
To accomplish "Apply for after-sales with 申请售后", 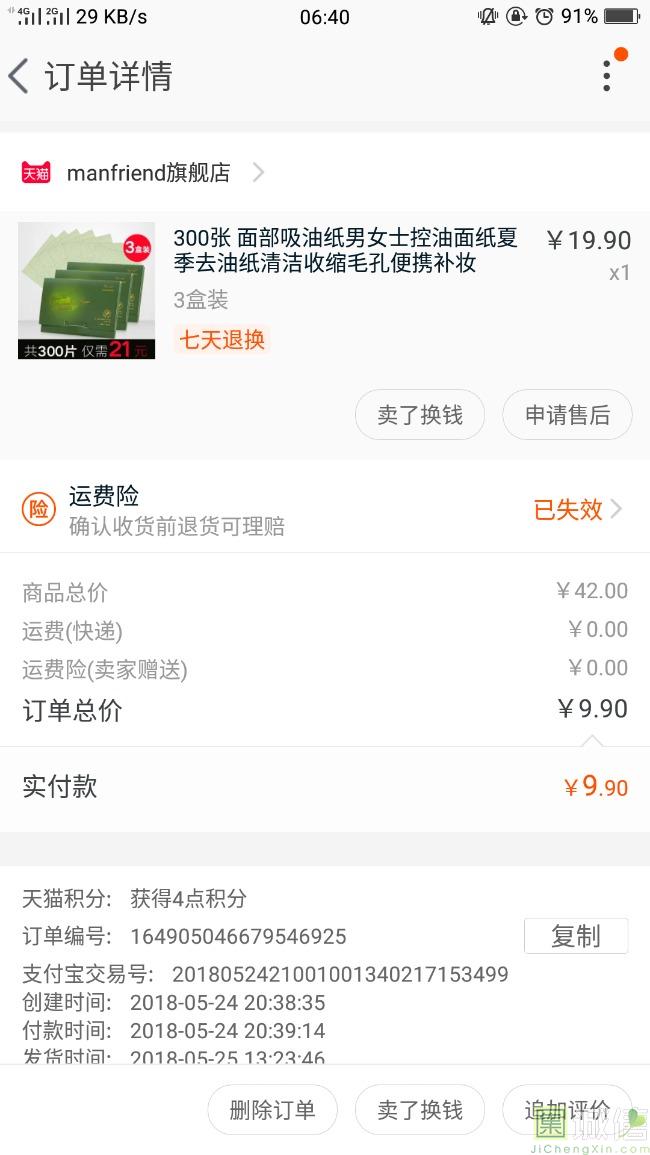I will pos(567,415).
